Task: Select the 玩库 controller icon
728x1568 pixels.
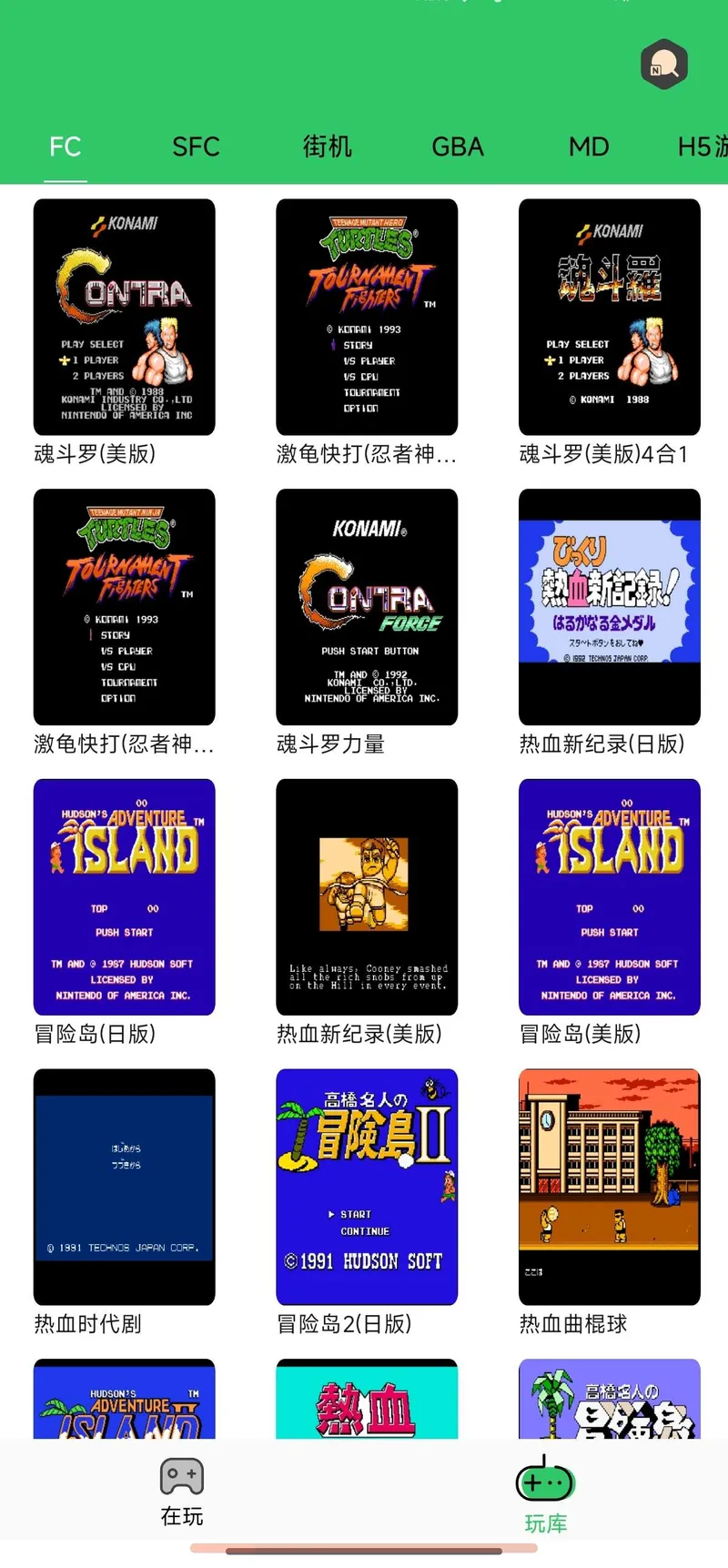Action: (x=544, y=1476)
